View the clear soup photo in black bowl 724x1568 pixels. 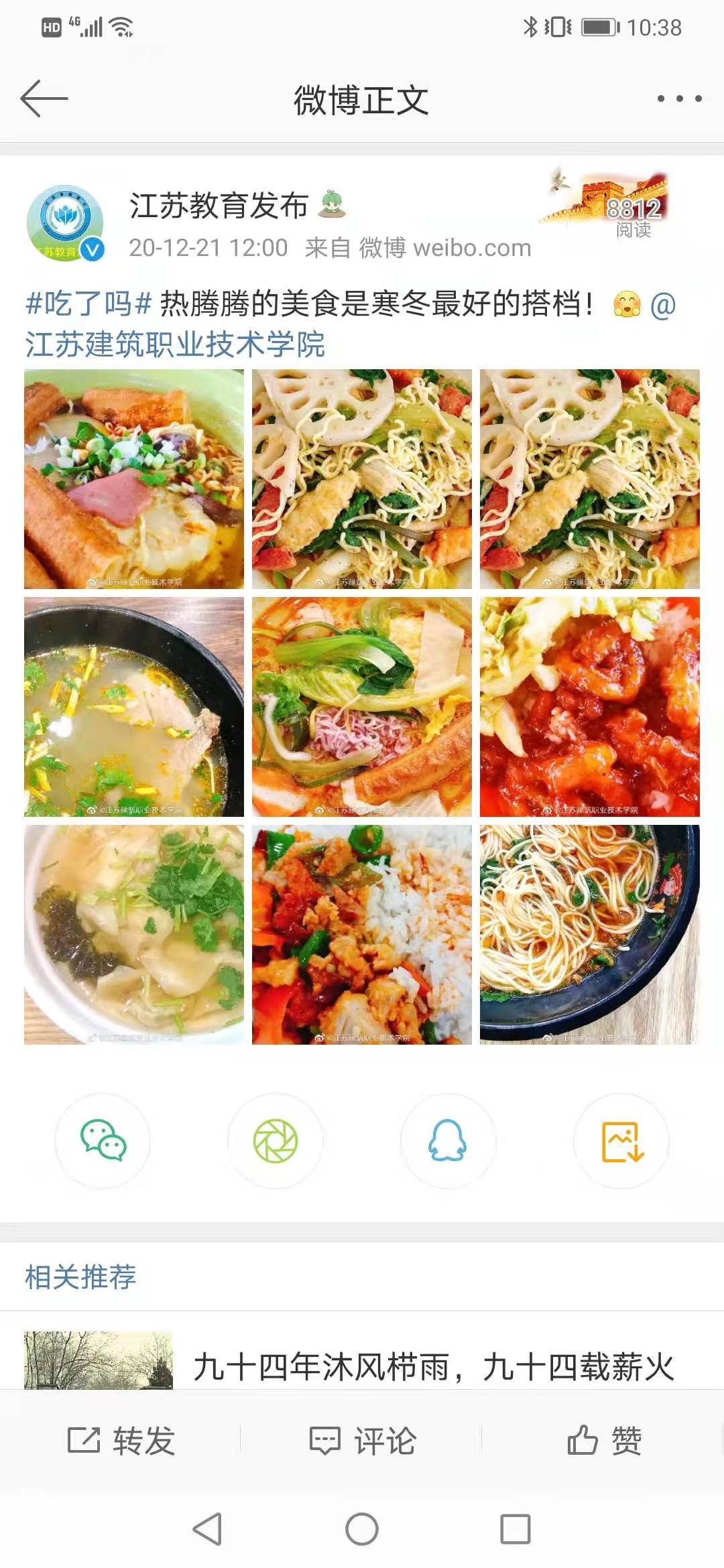point(134,707)
